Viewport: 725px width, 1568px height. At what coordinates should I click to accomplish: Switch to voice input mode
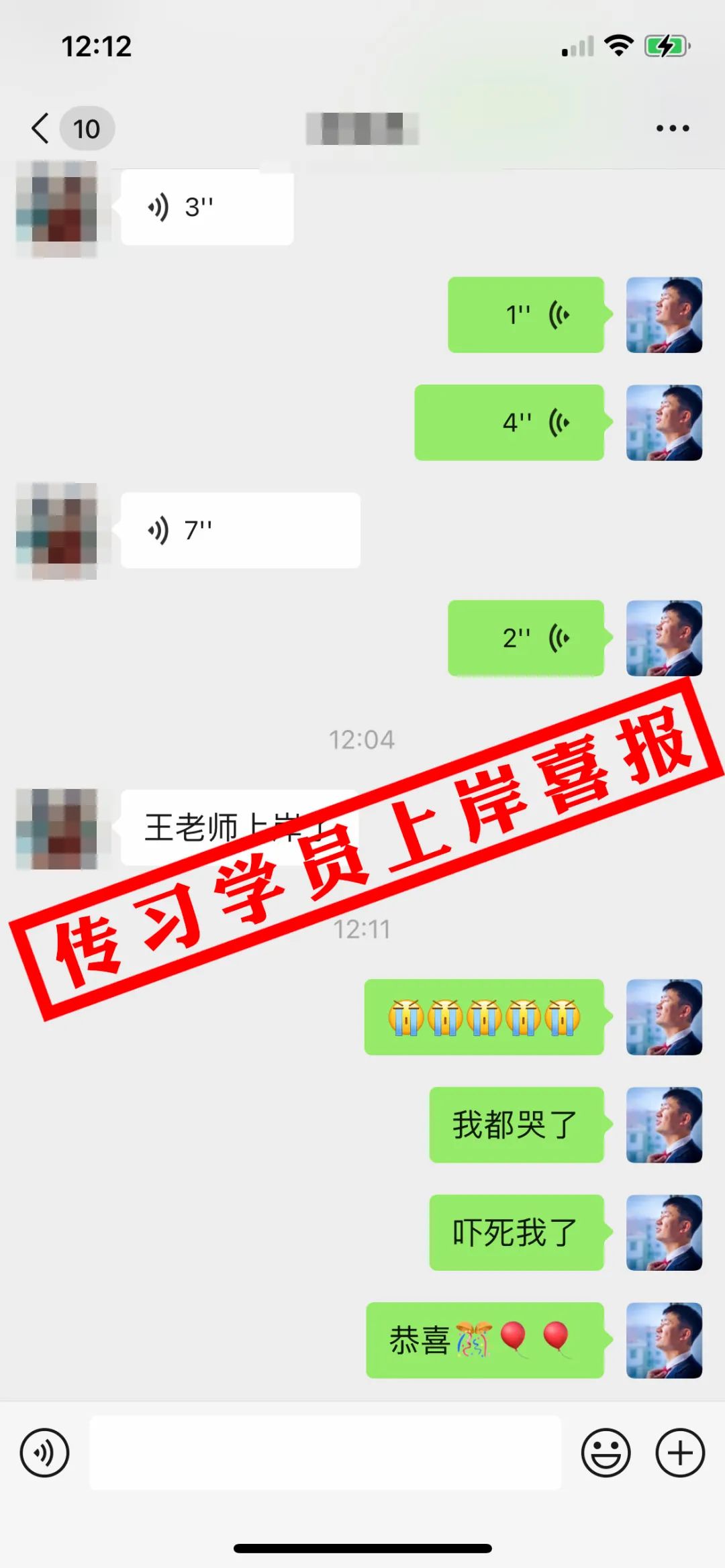[x=44, y=1453]
